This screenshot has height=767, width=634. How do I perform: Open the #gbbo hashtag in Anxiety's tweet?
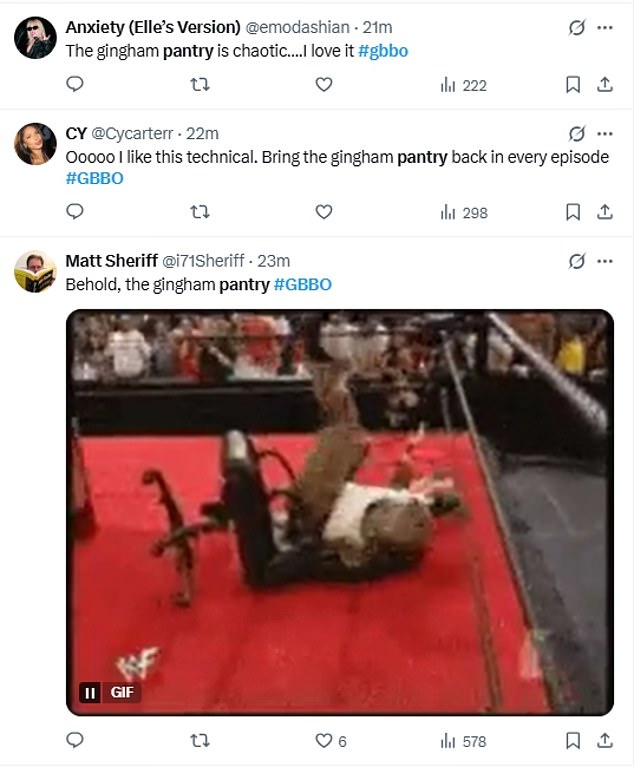tap(383, 51)
